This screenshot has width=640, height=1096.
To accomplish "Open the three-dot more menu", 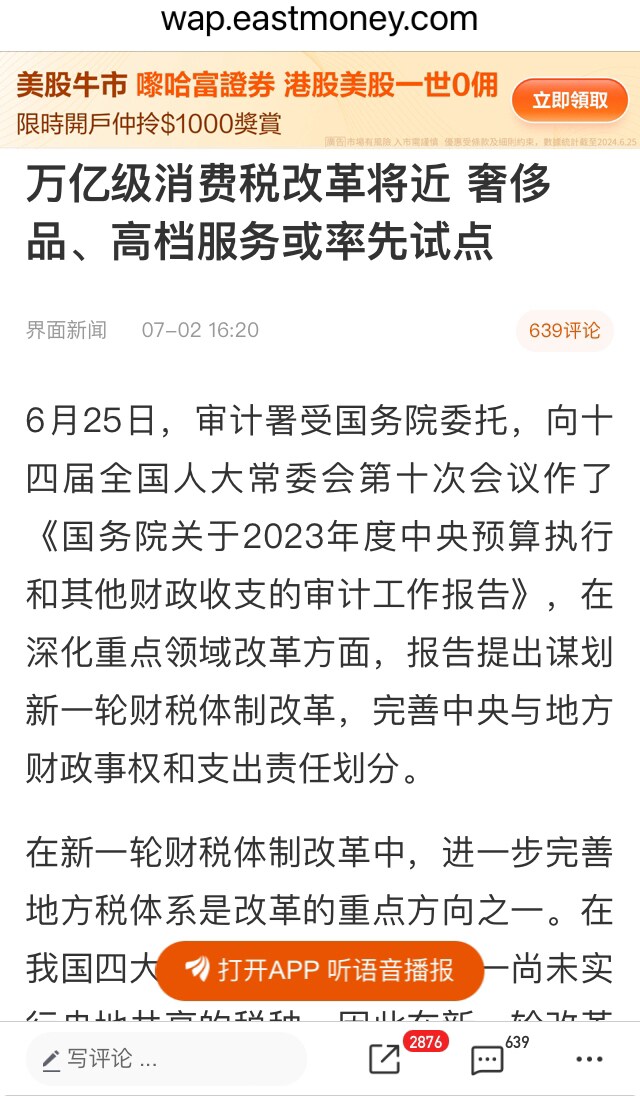I will pyautogui.click(x=589, y=1059).
